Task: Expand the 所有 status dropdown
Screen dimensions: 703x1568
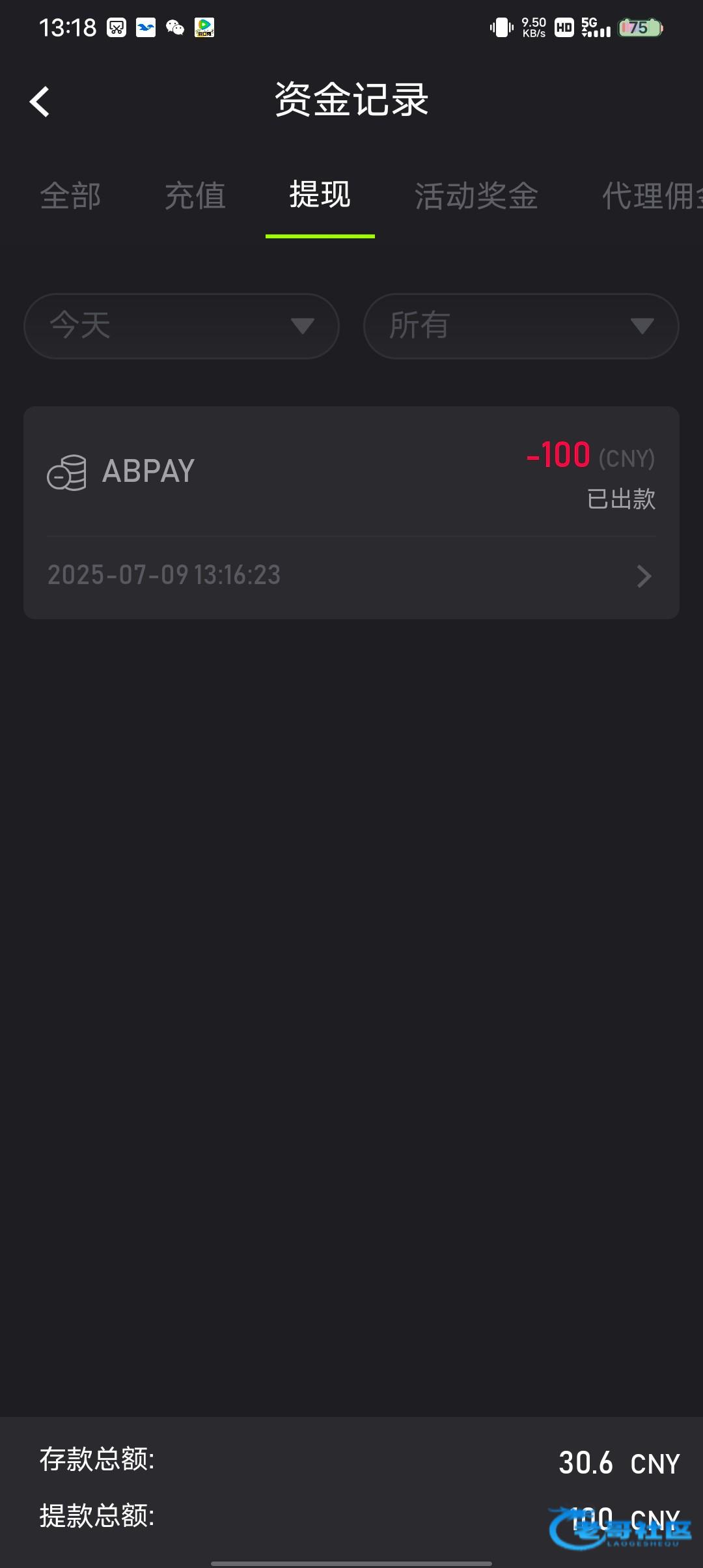Action: pyautogui.click(x=521, y=326)
